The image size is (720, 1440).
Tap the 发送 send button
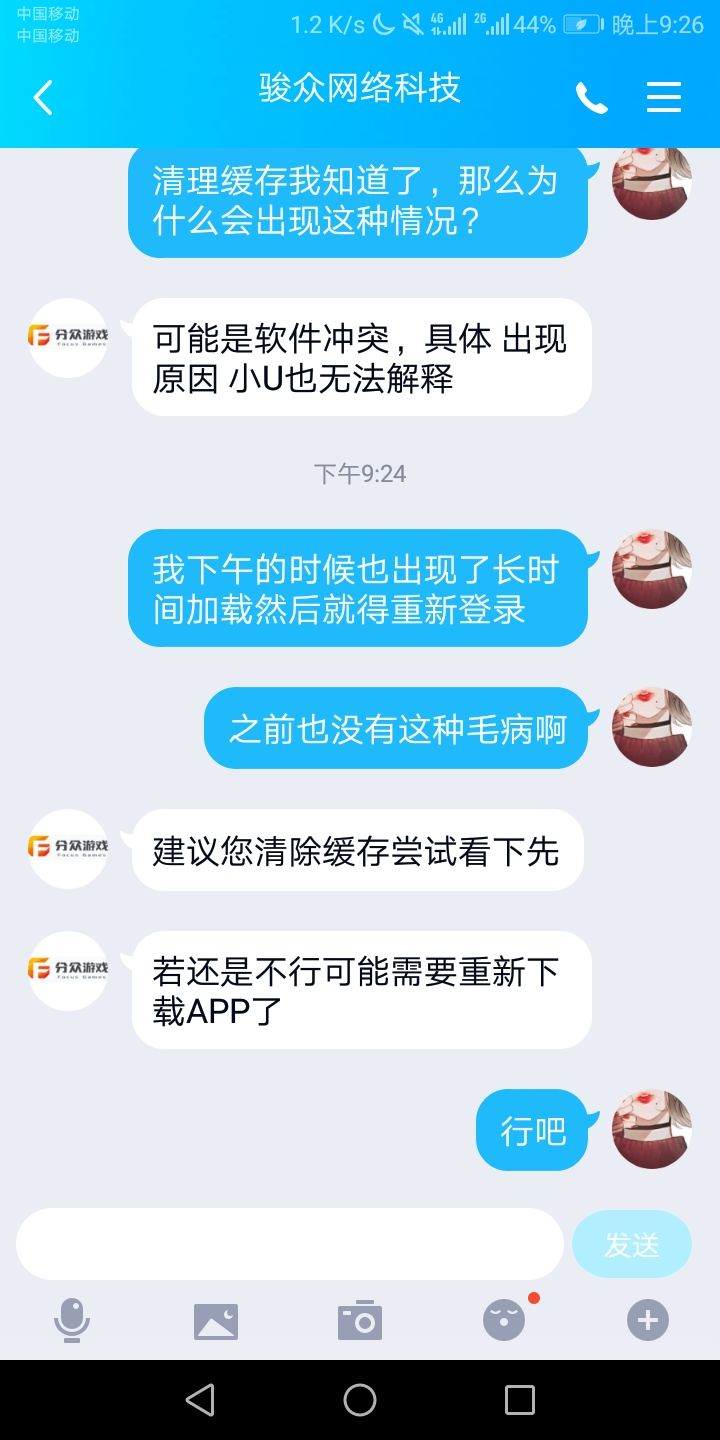pyautogui.click(x=632, y=1243)
